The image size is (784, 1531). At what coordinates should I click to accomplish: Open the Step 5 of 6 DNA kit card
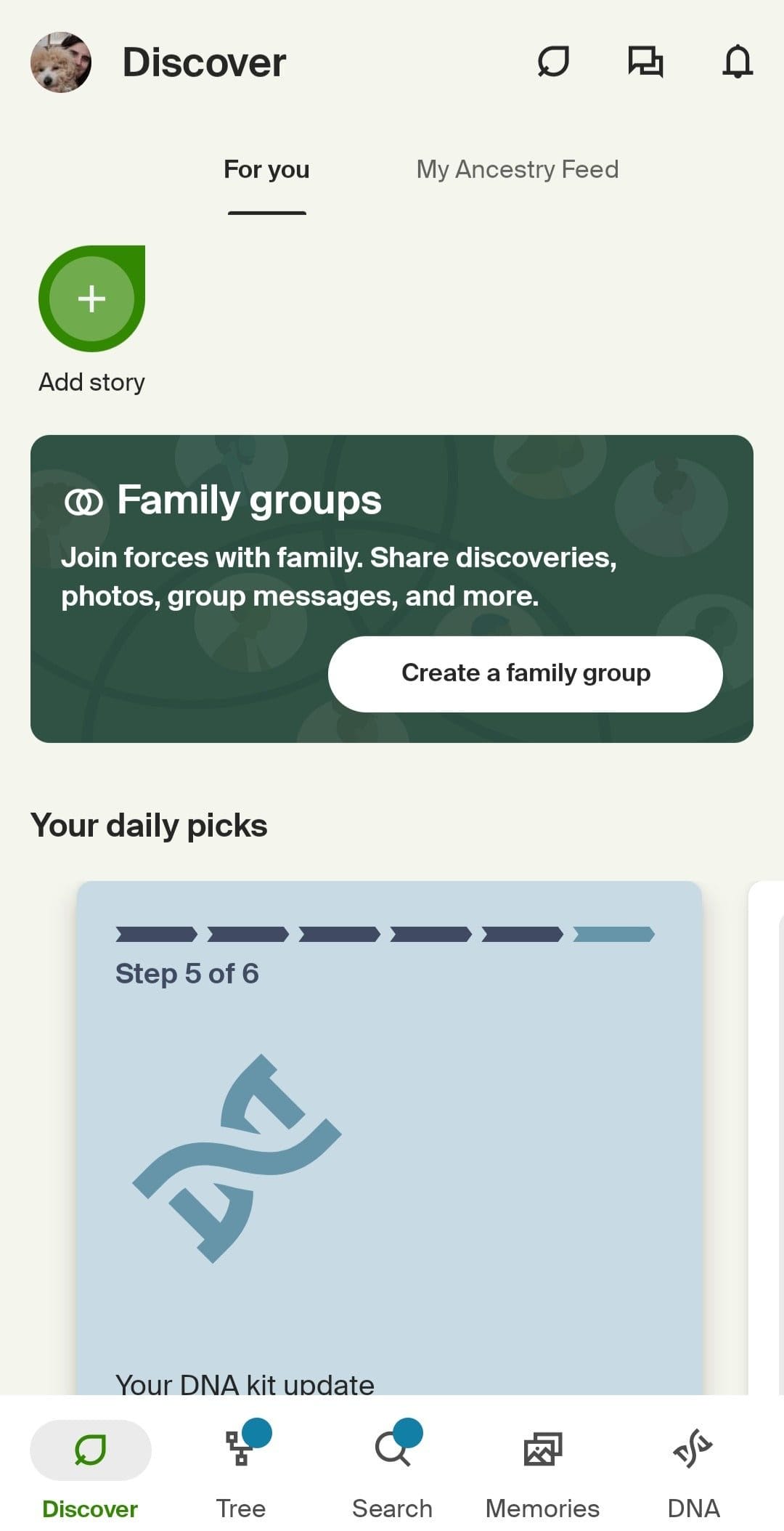click(x=389, y=1137)
